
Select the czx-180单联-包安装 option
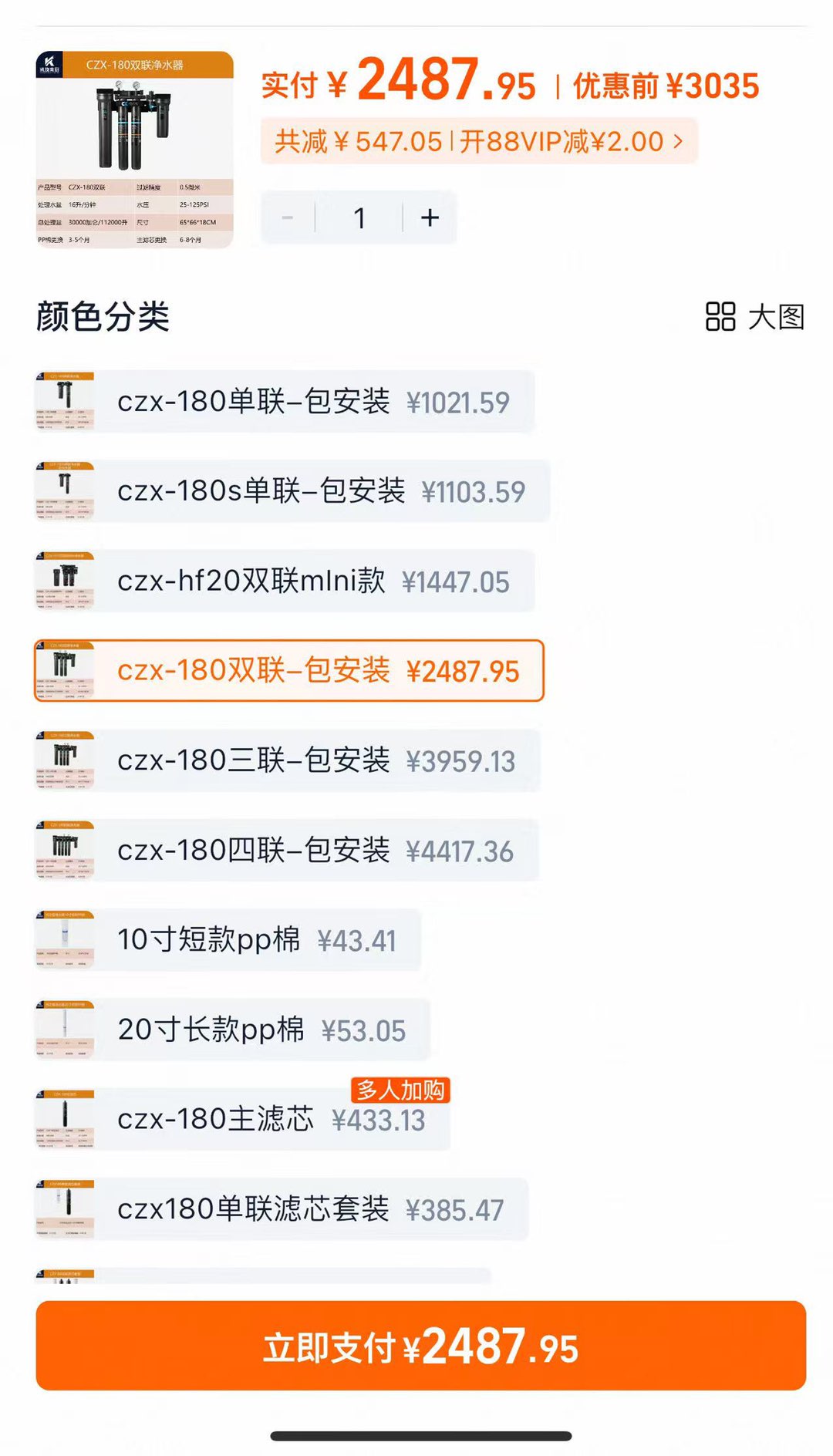pos(285,402)
